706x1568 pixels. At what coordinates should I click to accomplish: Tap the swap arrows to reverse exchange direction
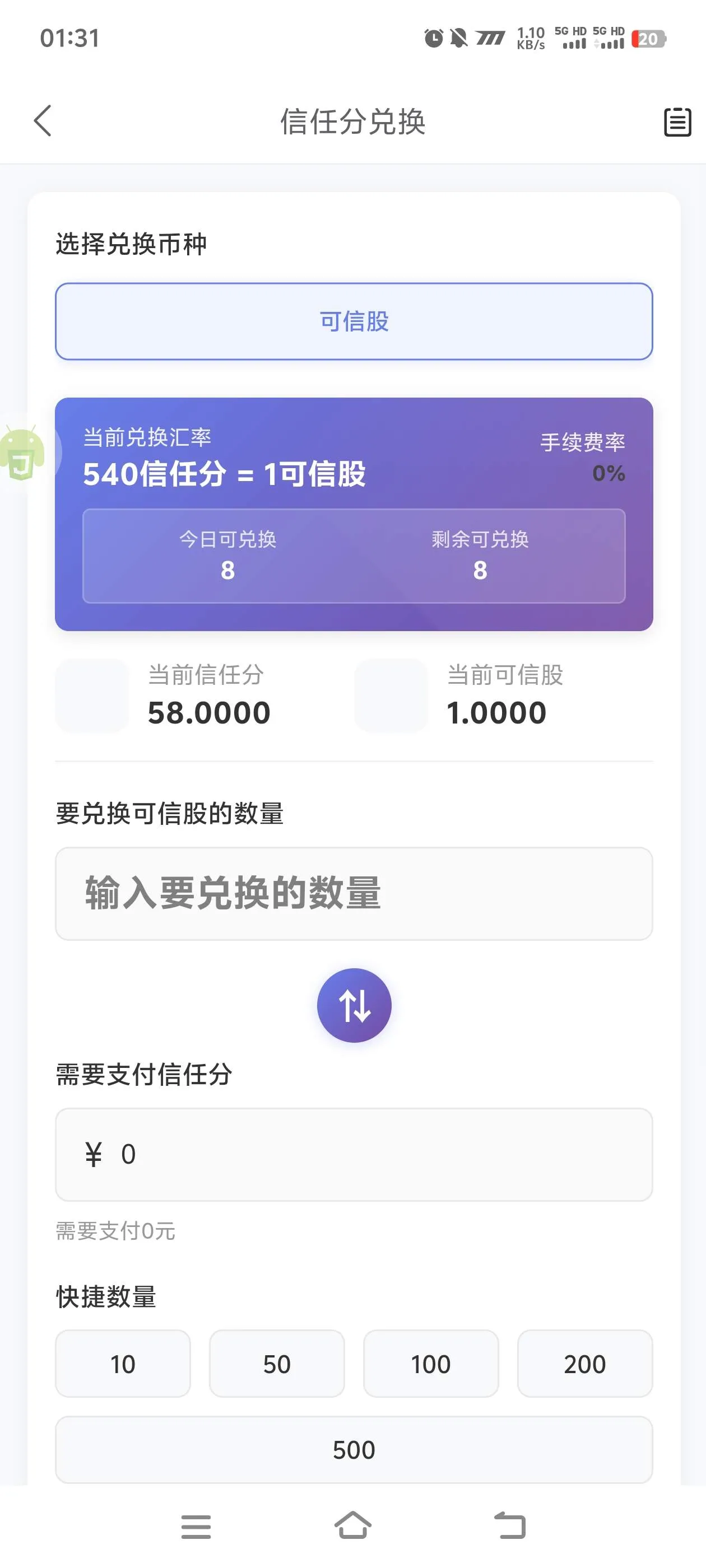point(354,1005)
